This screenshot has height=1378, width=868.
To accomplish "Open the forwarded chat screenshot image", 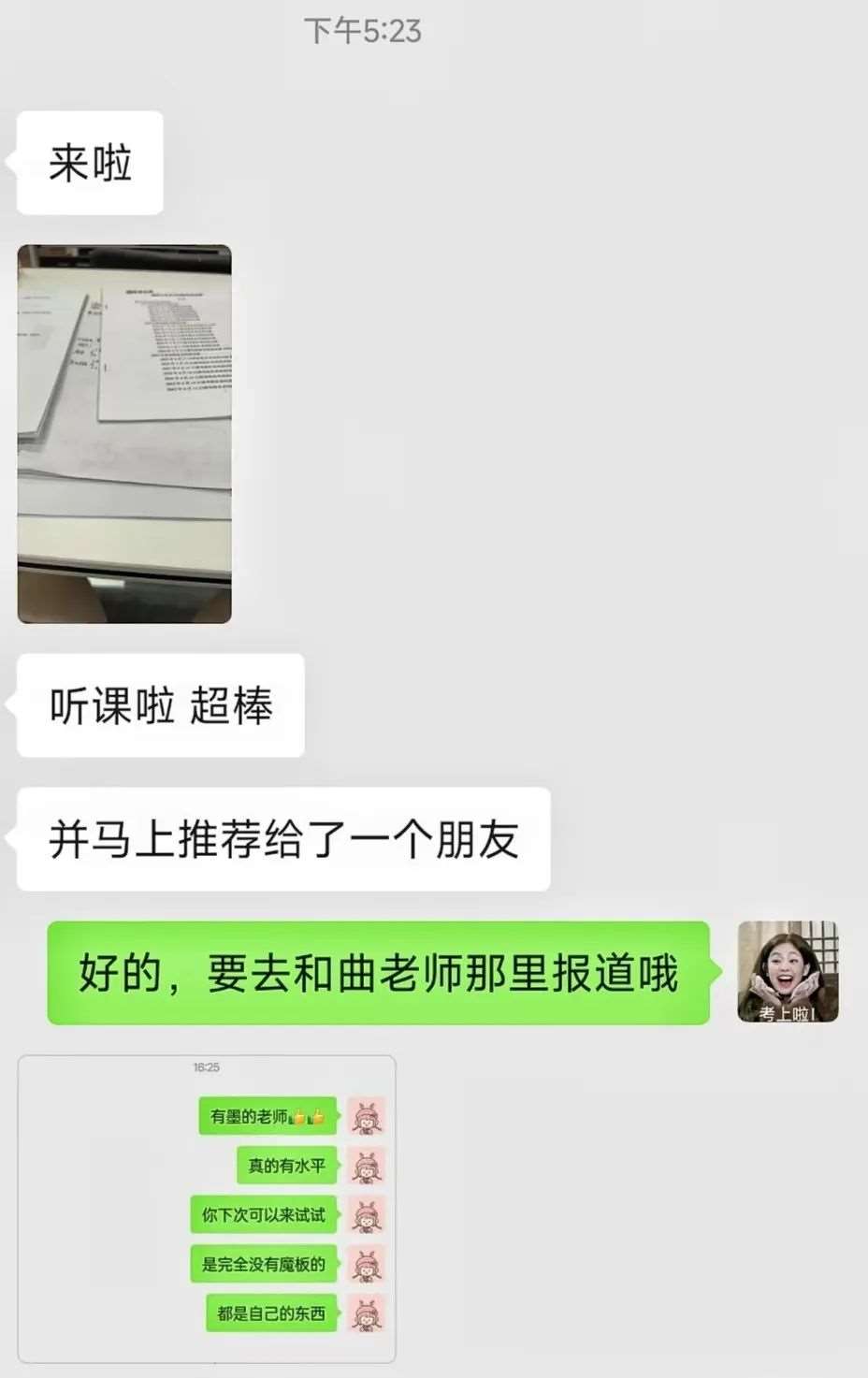I will pyautogui.click(x=207, y=1209).
